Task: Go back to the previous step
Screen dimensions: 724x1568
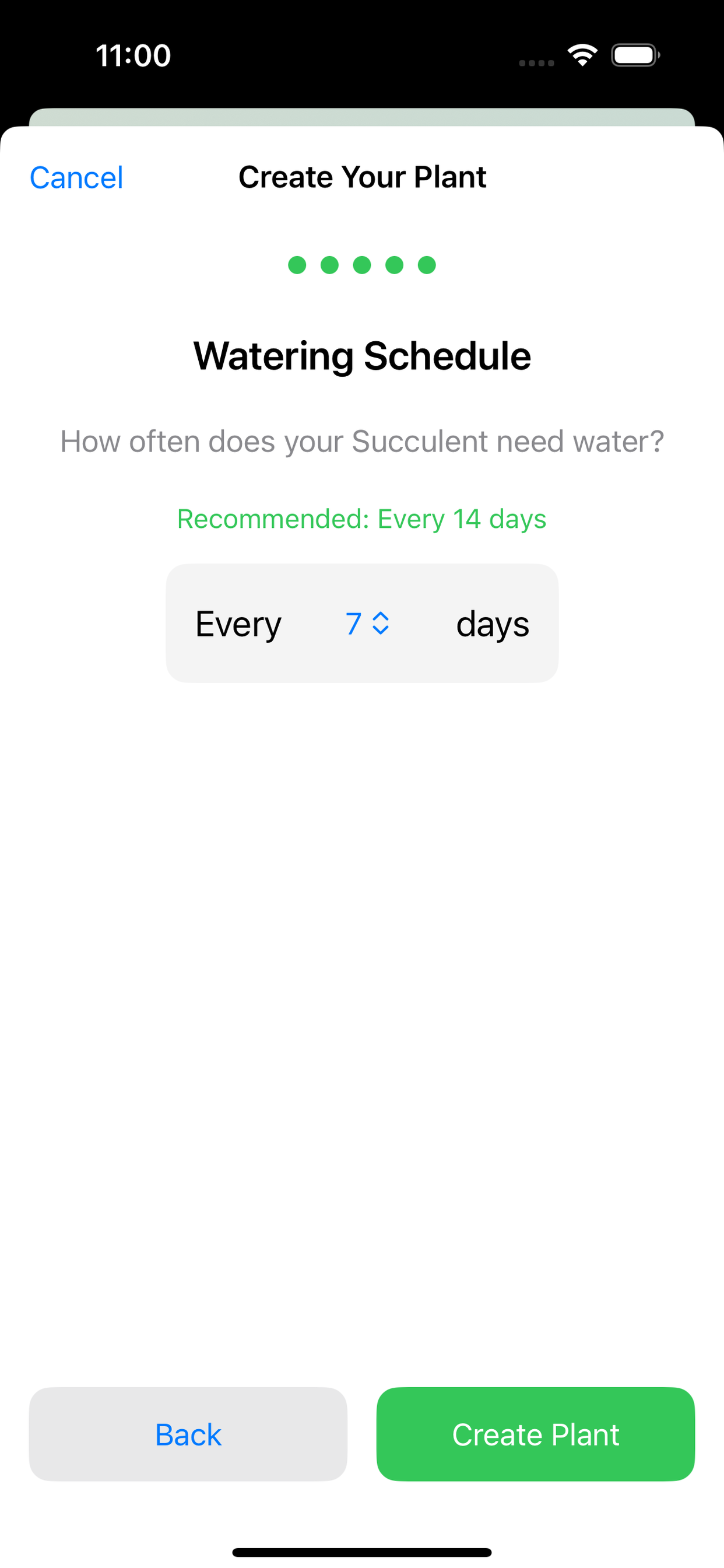Action: (x=188, y=1434)
